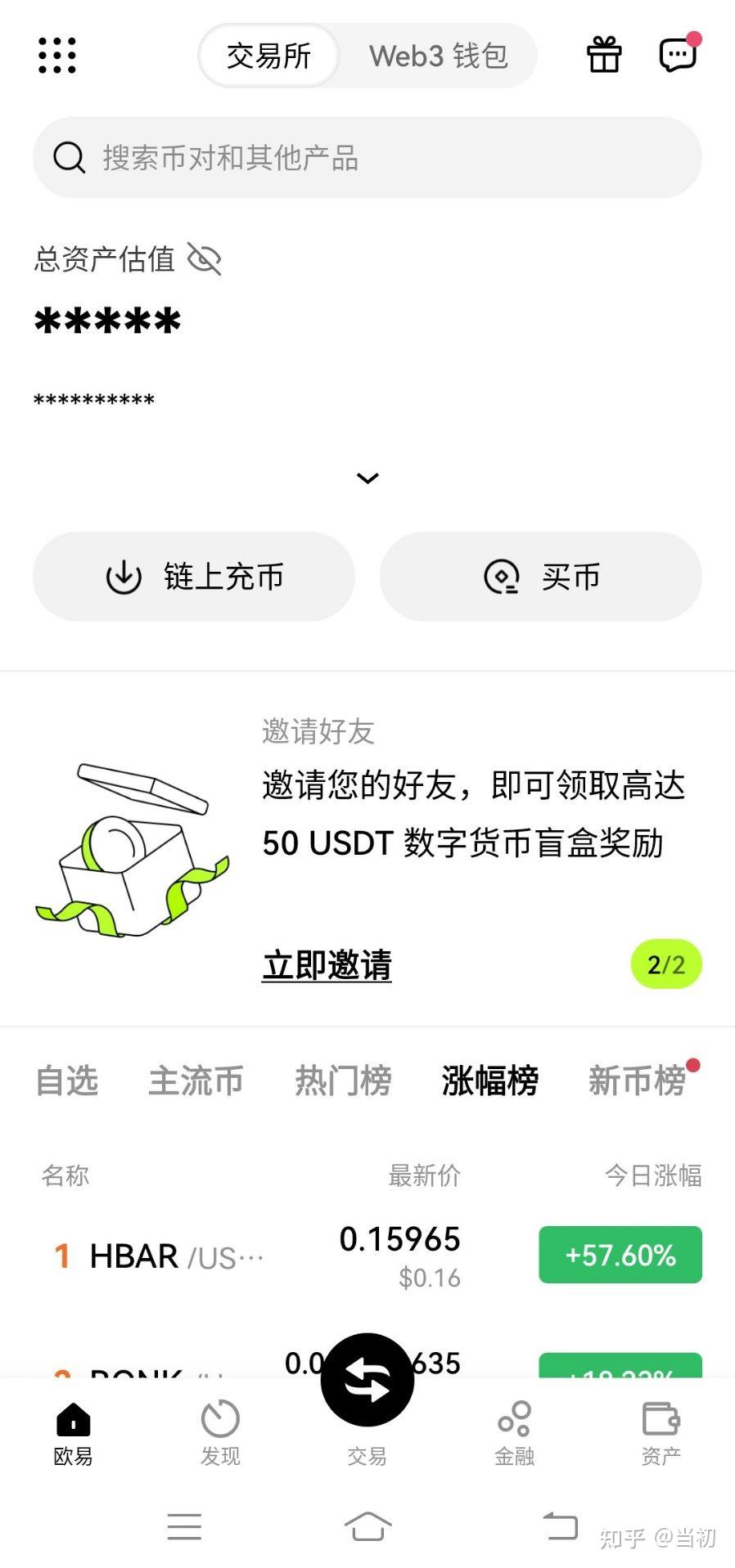Open the apps grid menu
Screen dimensions: 735x1568
tap(56, 55)
